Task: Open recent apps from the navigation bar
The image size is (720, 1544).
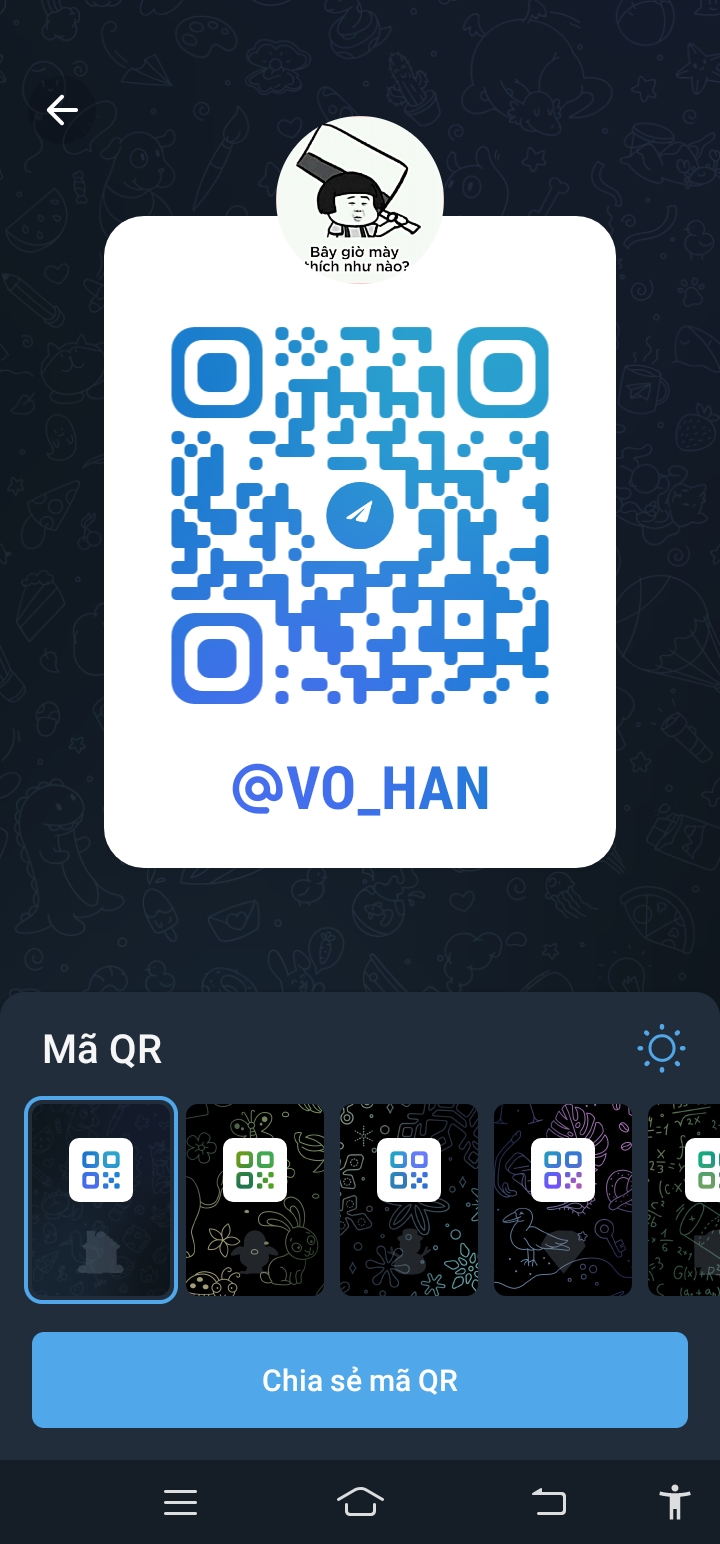Action: 181,1502
